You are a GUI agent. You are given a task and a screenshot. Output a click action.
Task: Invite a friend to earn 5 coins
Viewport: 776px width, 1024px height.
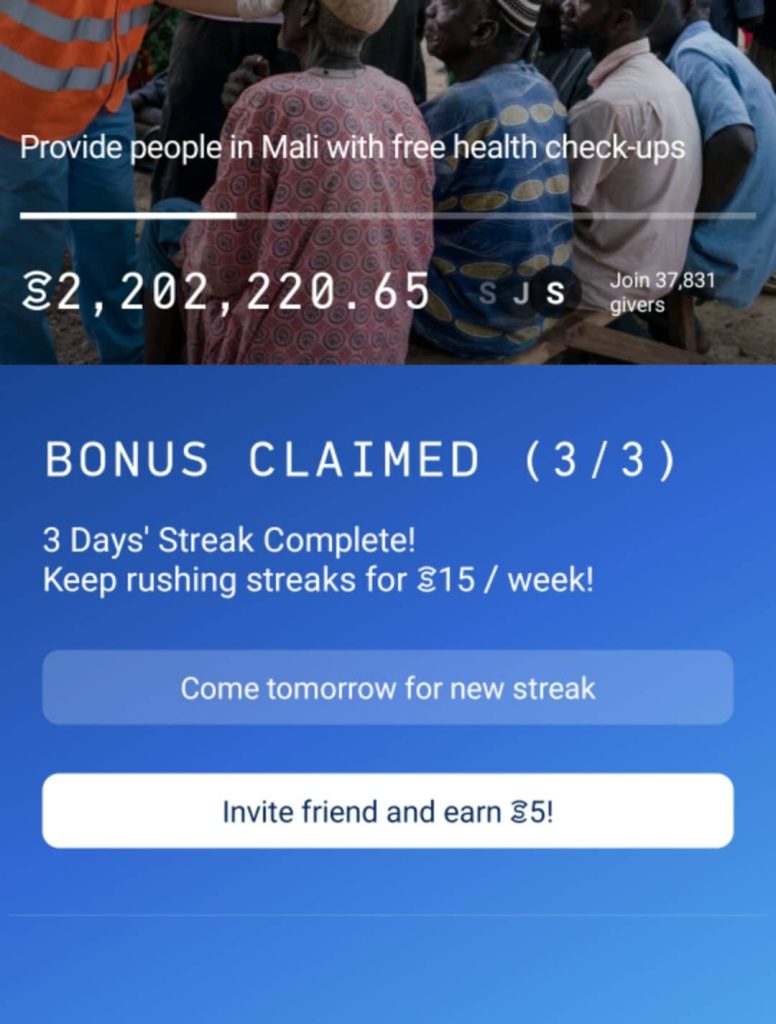coord(387,811)
